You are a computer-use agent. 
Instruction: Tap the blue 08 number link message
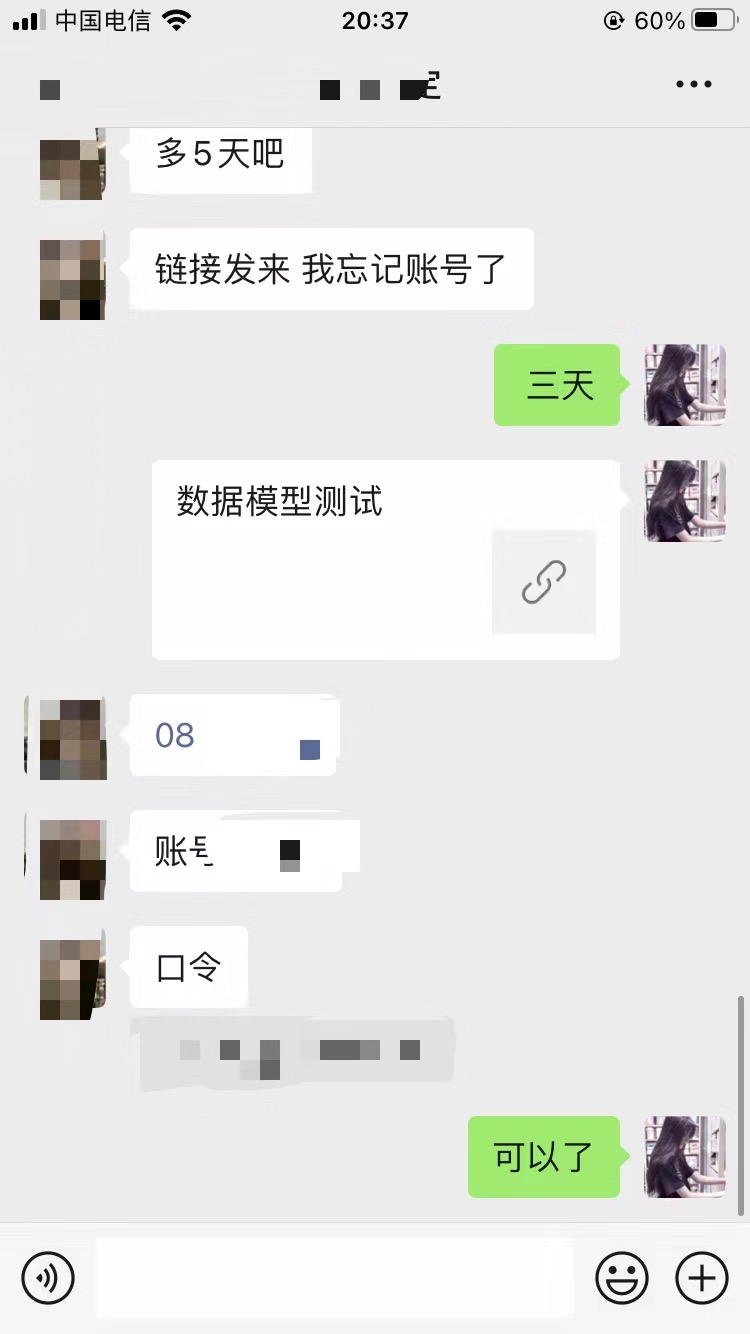pyautogui.click(x=175, y=736)
